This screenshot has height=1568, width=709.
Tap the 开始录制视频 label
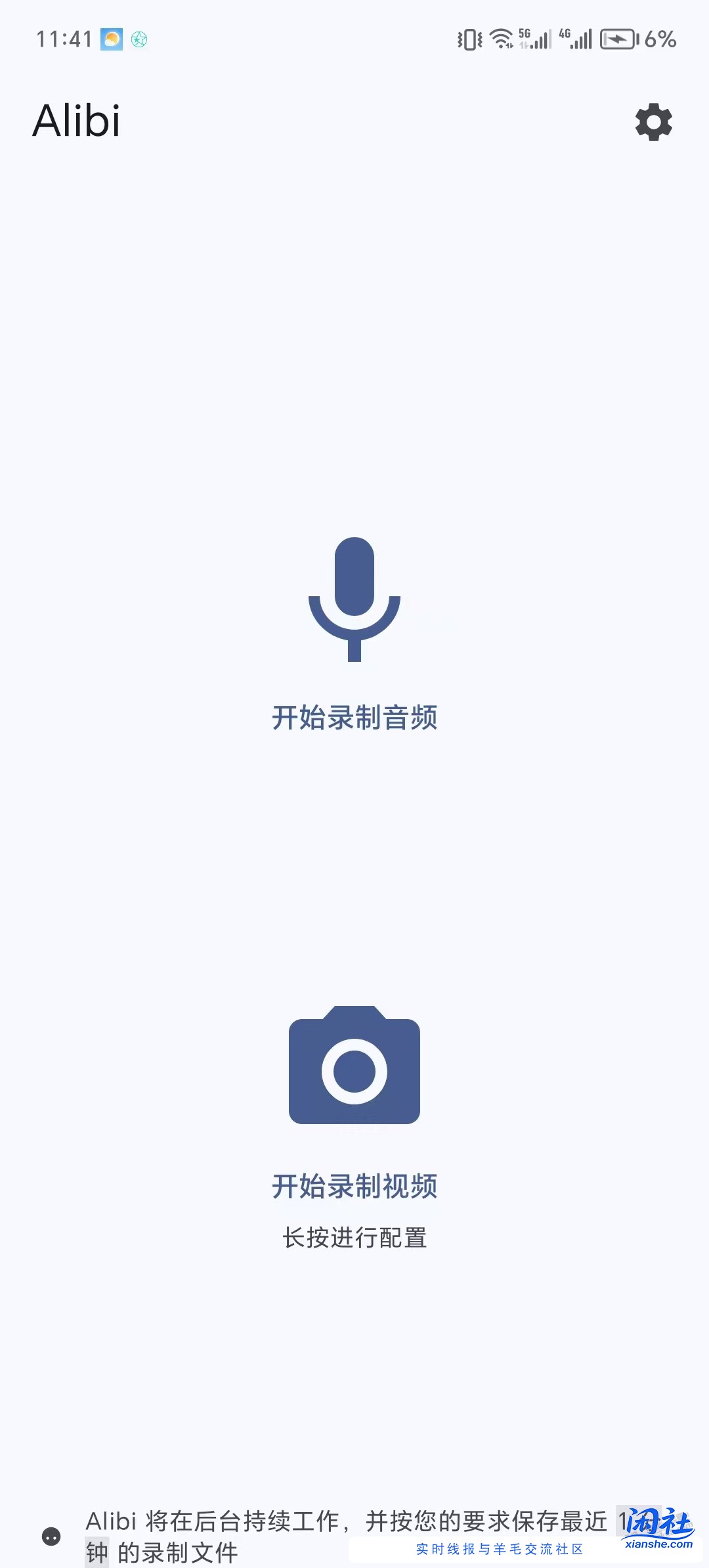click(x=354, y=1187)
